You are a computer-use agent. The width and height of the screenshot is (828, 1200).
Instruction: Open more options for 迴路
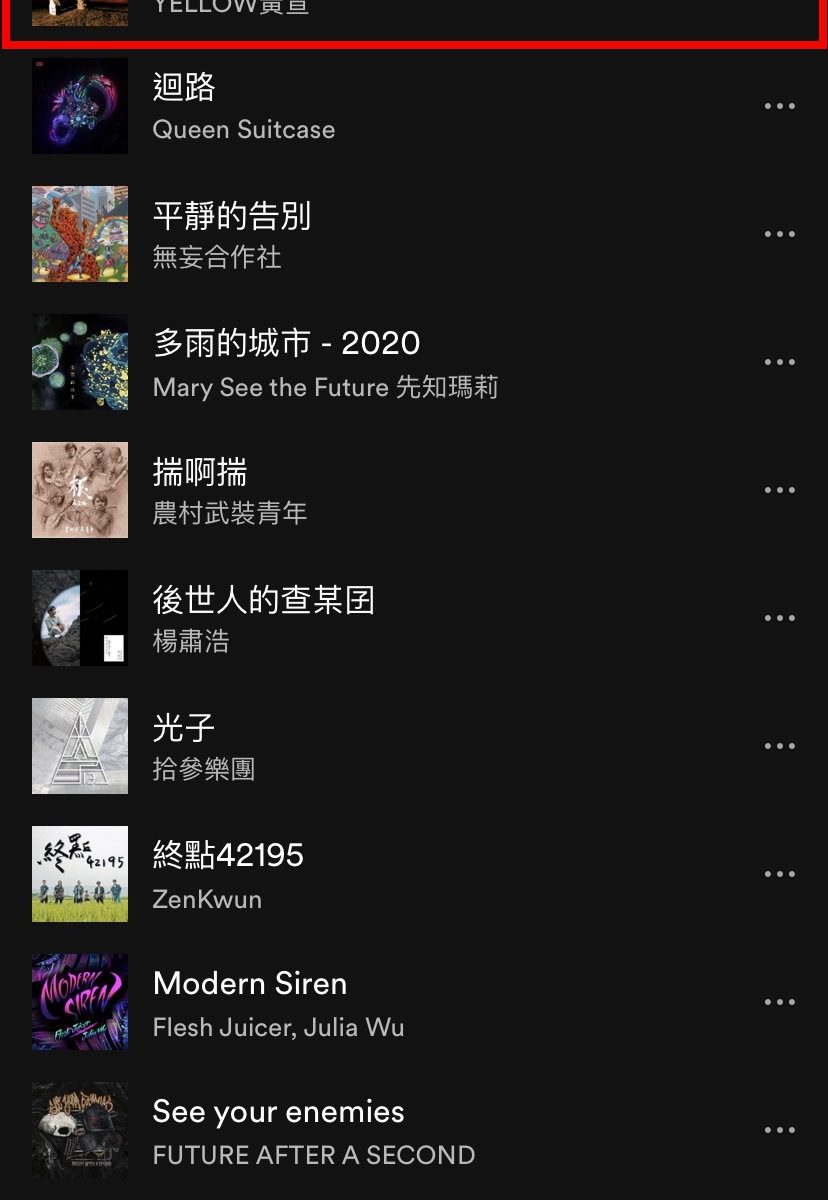click(779, 106)
